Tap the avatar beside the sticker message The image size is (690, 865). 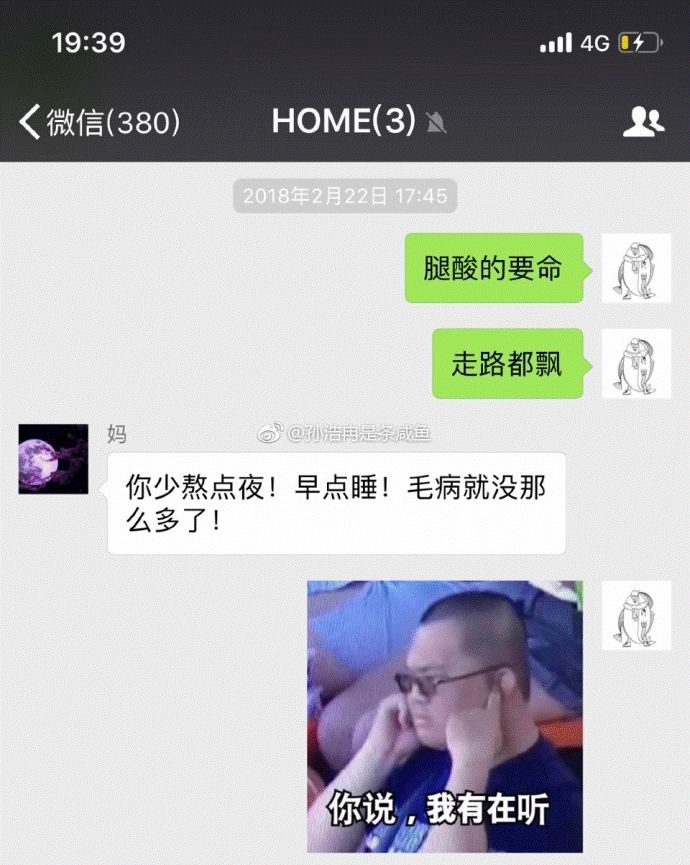point(636,616)
